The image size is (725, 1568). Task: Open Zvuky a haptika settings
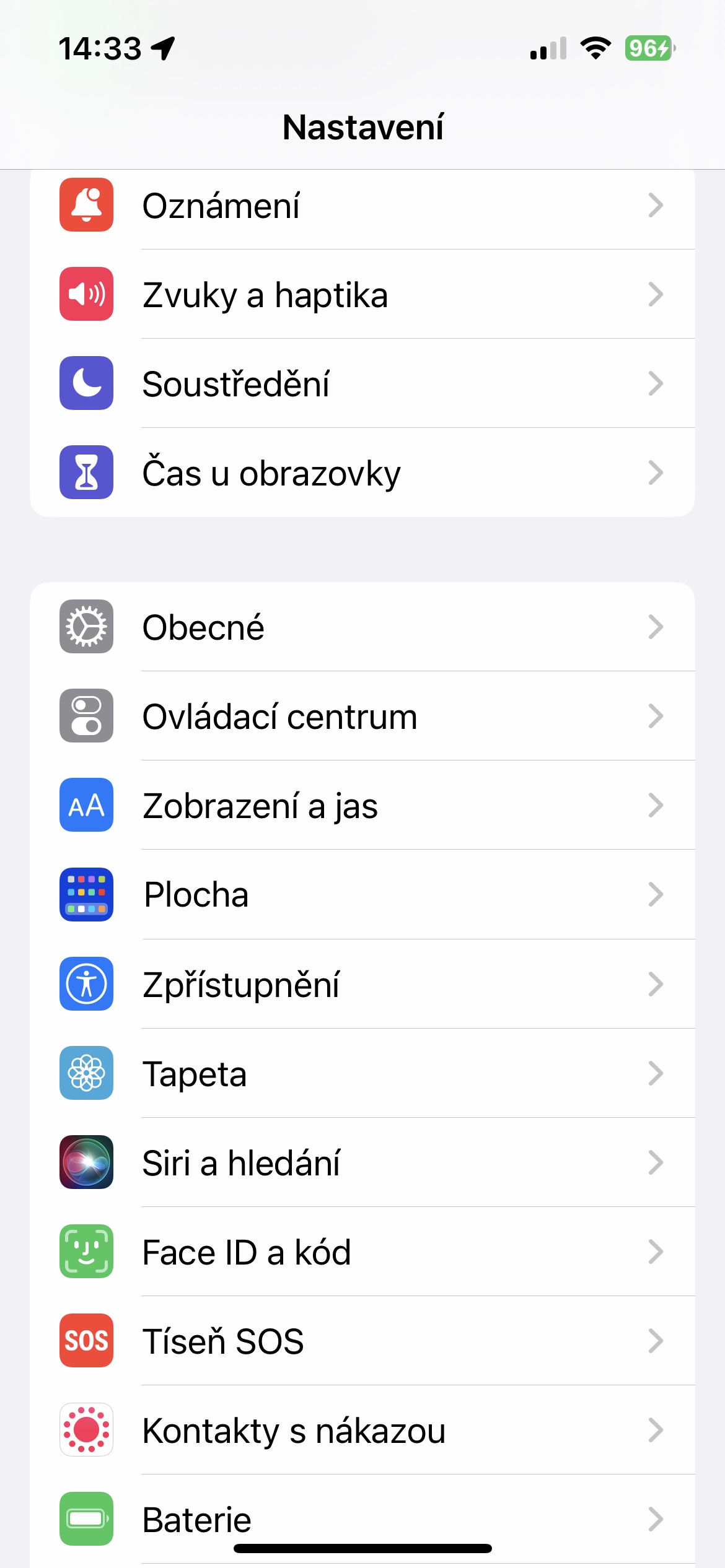[x=362, y=294]
